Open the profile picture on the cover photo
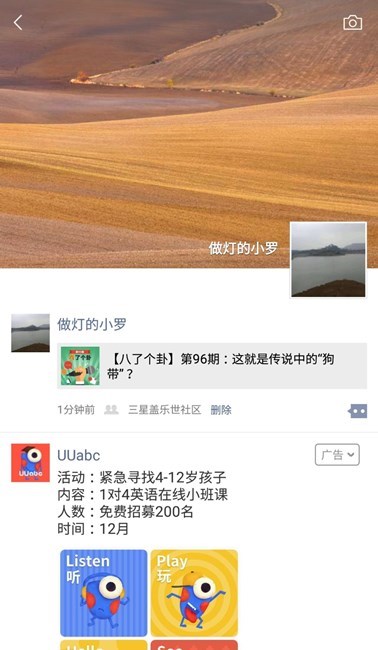 click(x=328, y=260)
